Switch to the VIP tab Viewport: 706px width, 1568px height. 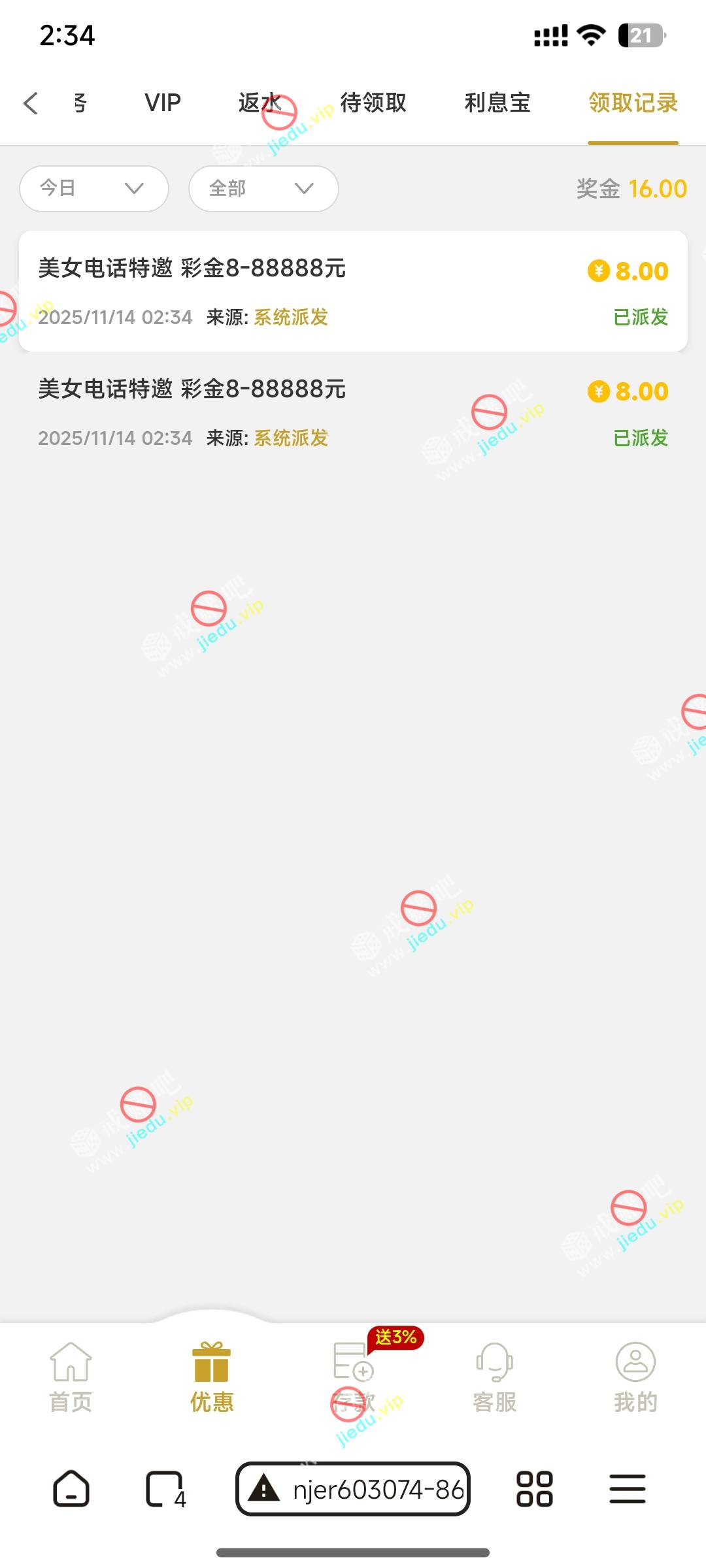pos(163,103)
